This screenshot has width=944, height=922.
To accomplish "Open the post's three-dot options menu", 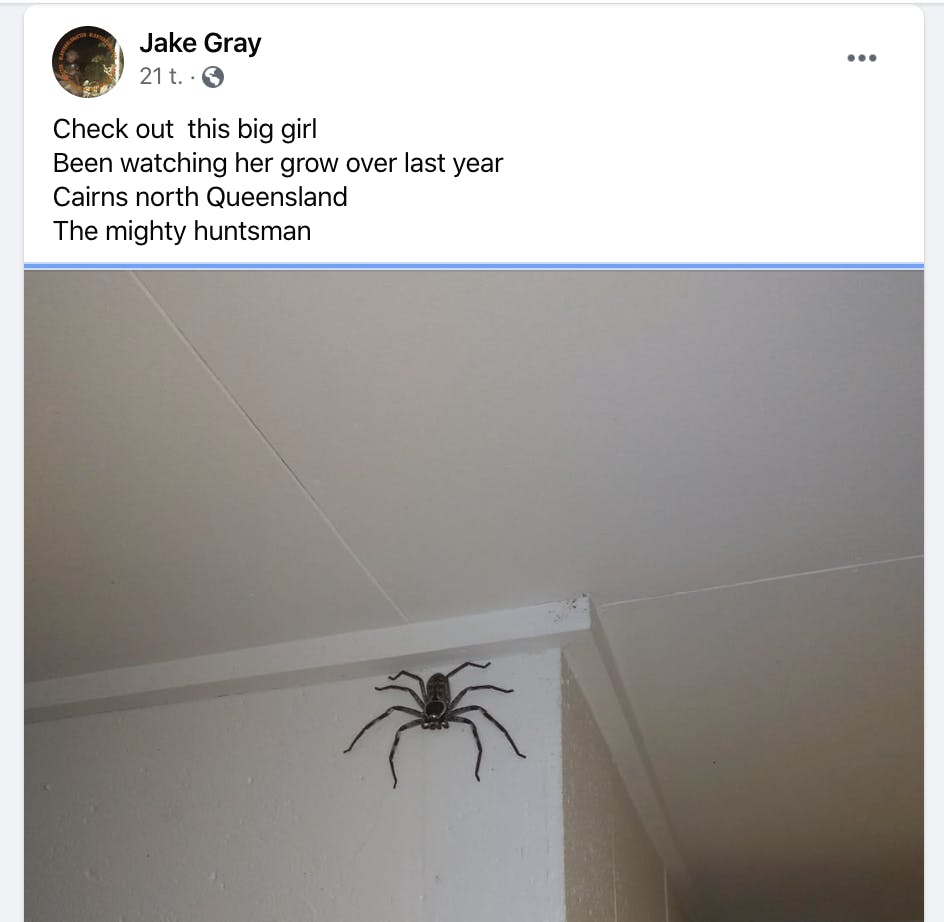I will (x=861, y=58).
